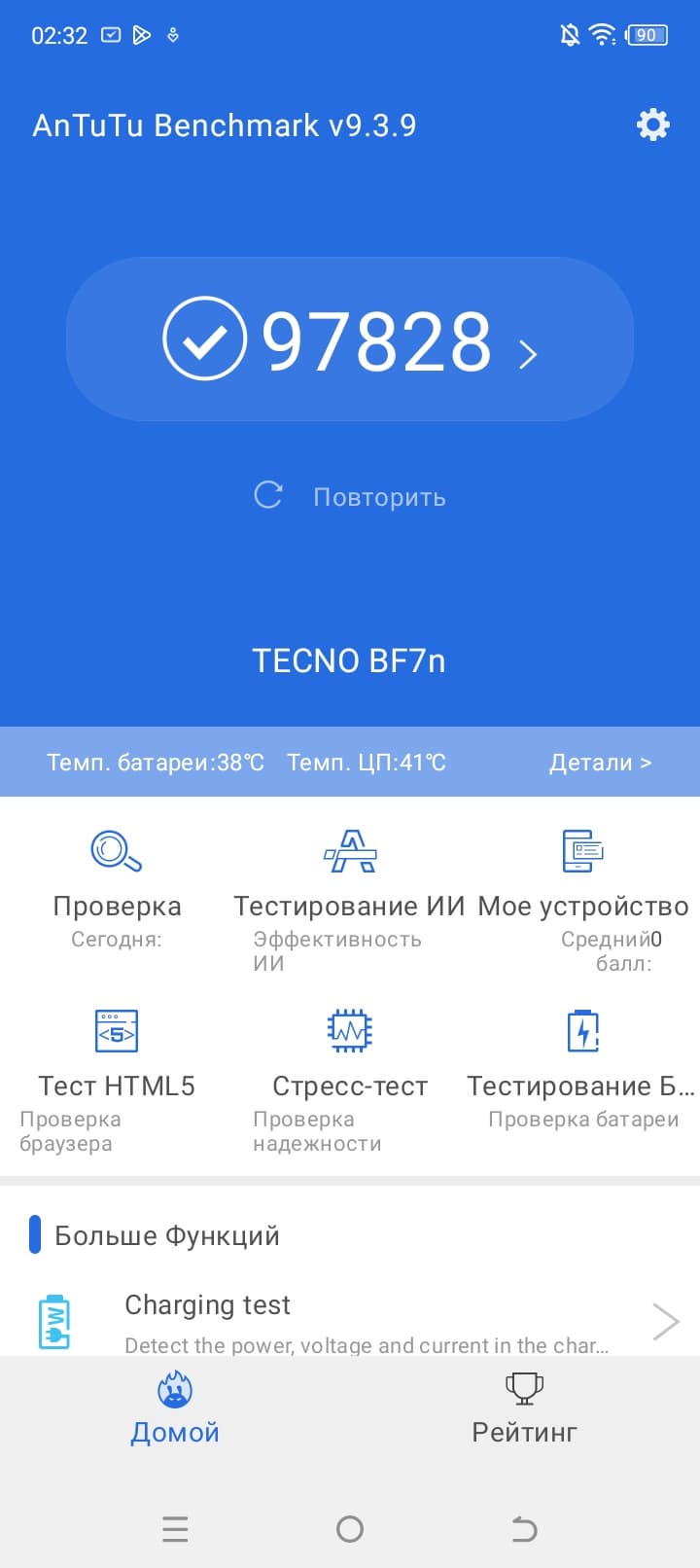Select the Домой tab
This screenshot has height=1568, width=700.
click(x=175, y=1408)
